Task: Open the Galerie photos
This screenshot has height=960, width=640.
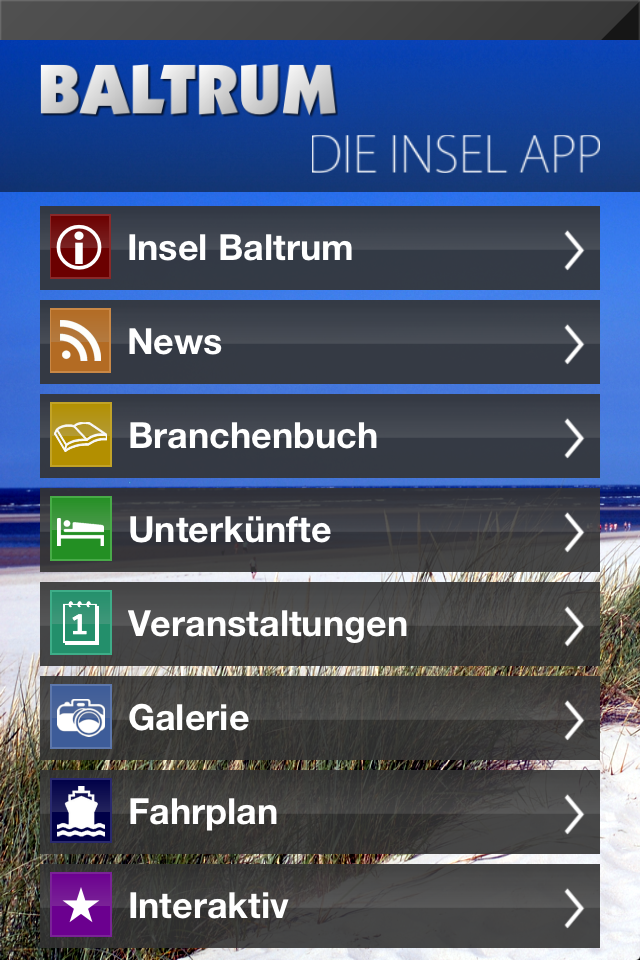Action: 320,718
